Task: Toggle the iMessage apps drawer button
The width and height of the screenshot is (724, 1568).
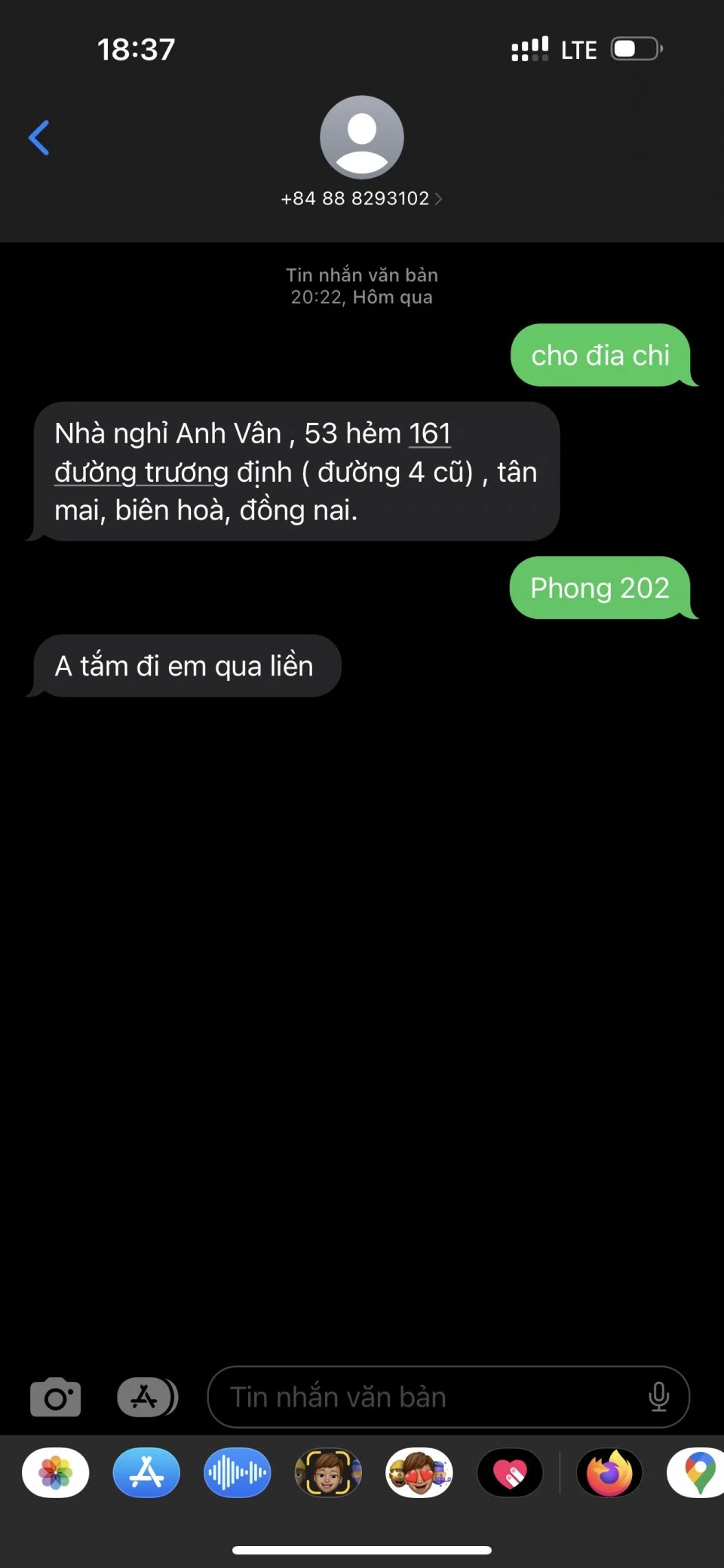Action: (x=147, y=1398)
